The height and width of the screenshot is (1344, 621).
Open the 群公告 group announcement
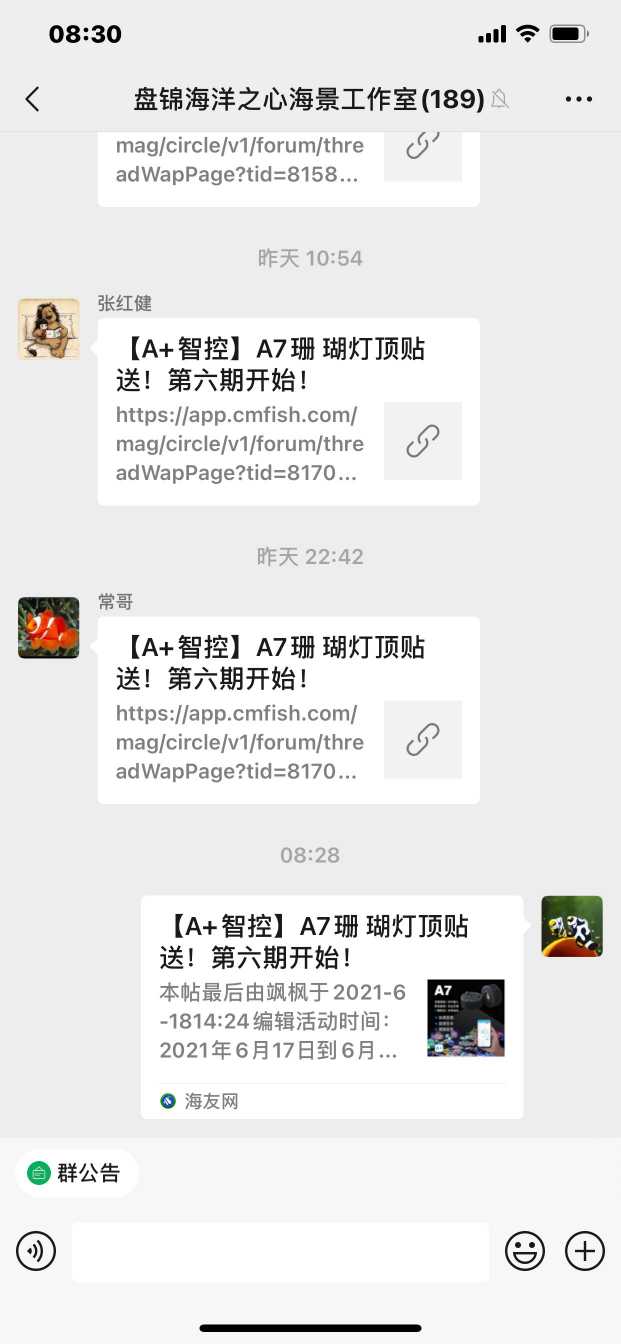coord(76,1173)
